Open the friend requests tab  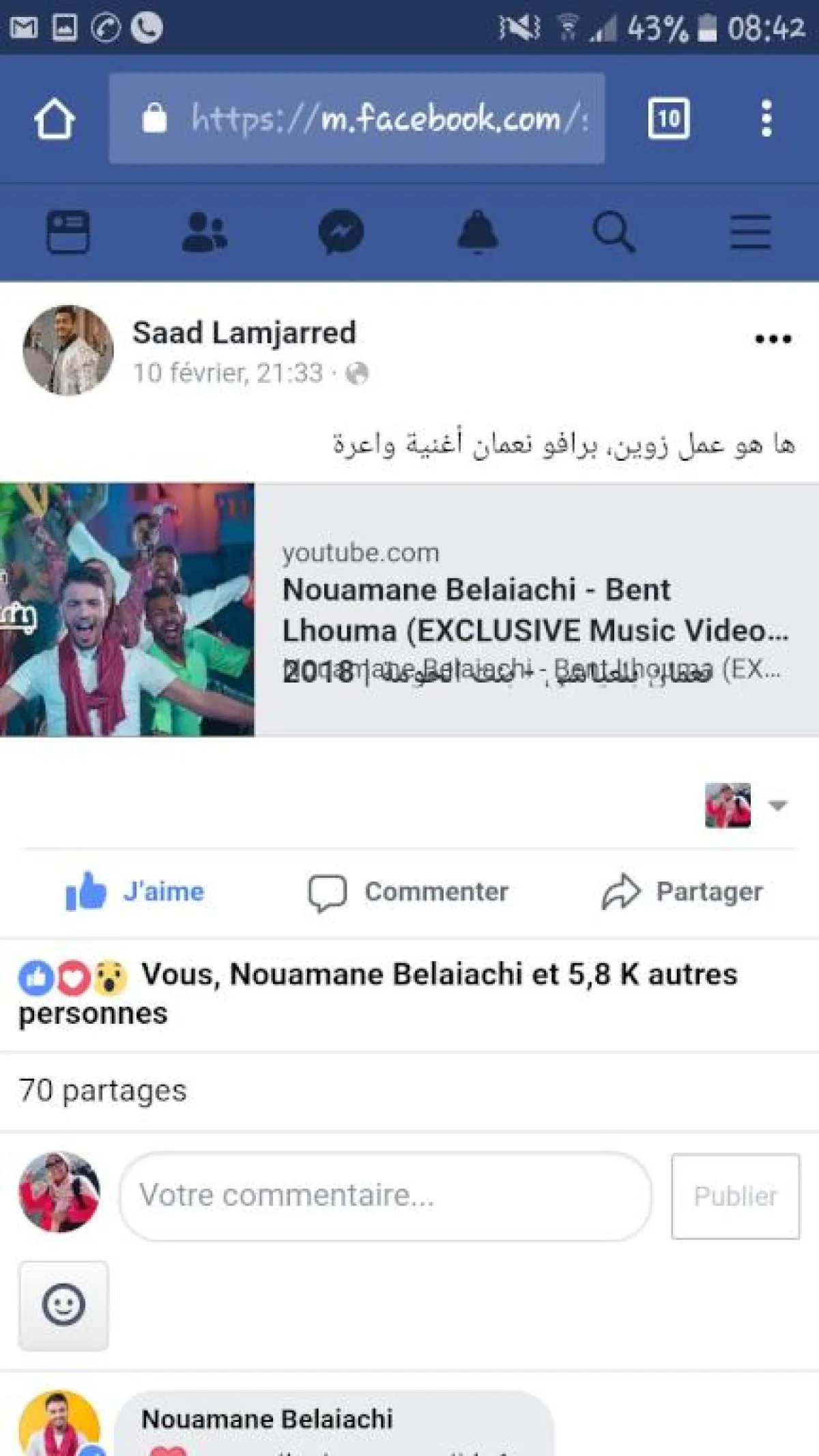point(204,232)
